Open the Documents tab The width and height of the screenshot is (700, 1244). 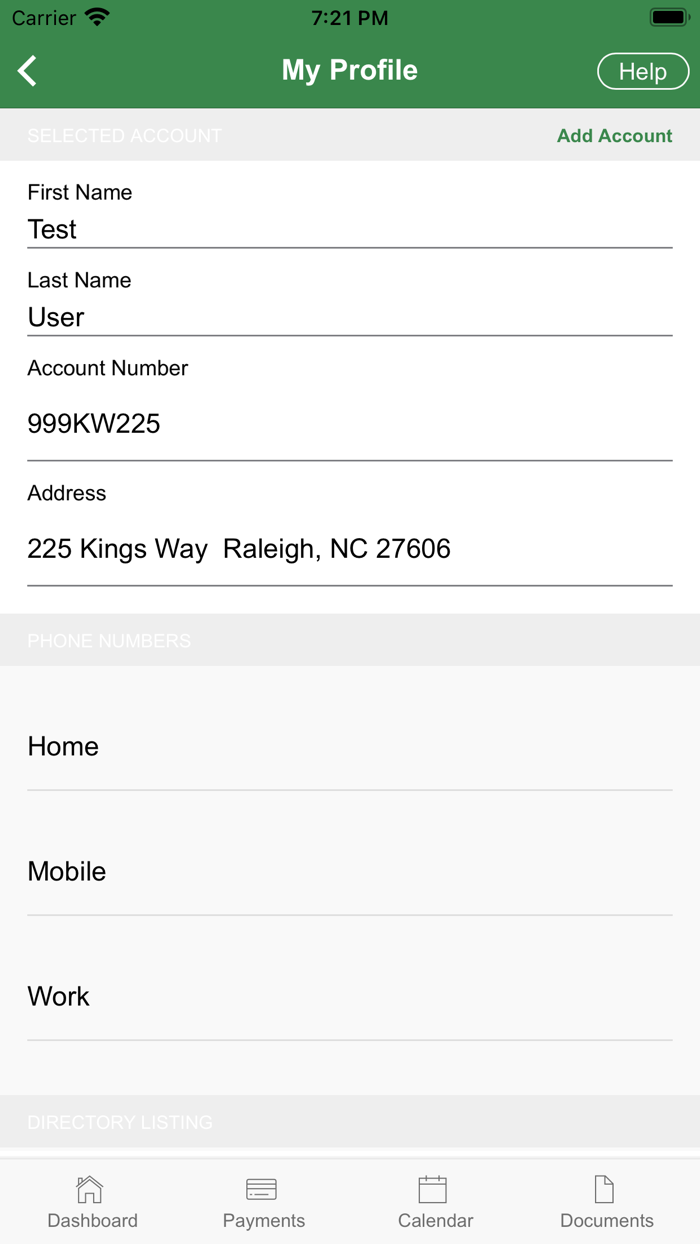(606, 1202)
